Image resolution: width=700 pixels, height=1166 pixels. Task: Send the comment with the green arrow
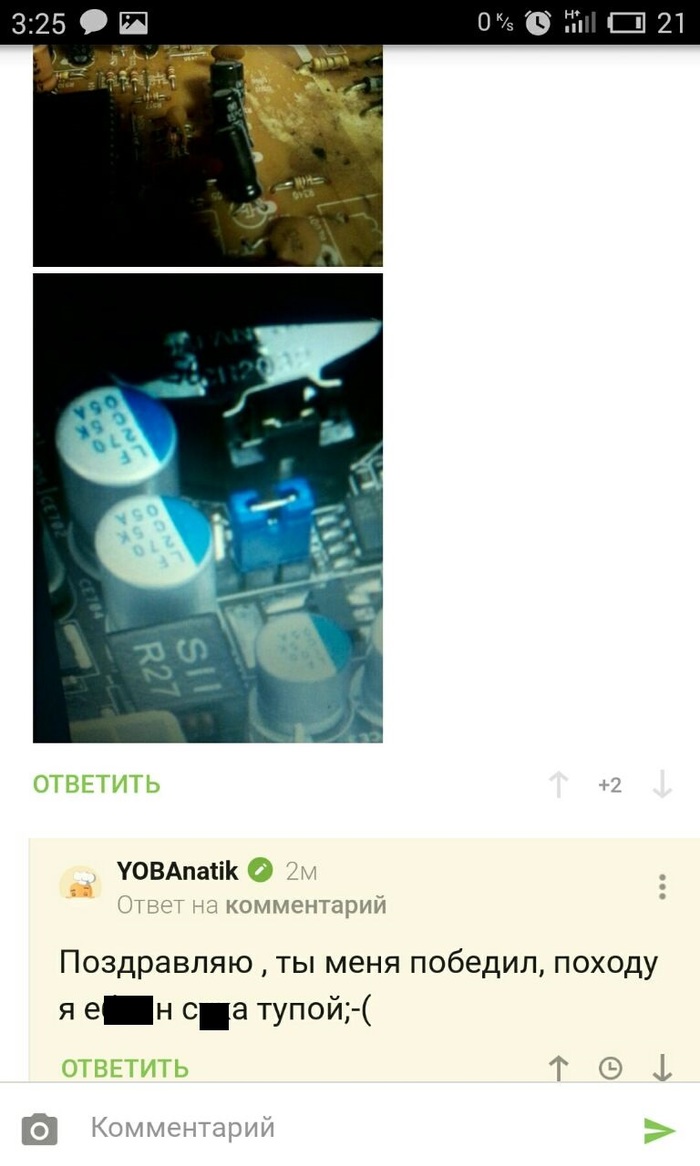[659, 1130]
